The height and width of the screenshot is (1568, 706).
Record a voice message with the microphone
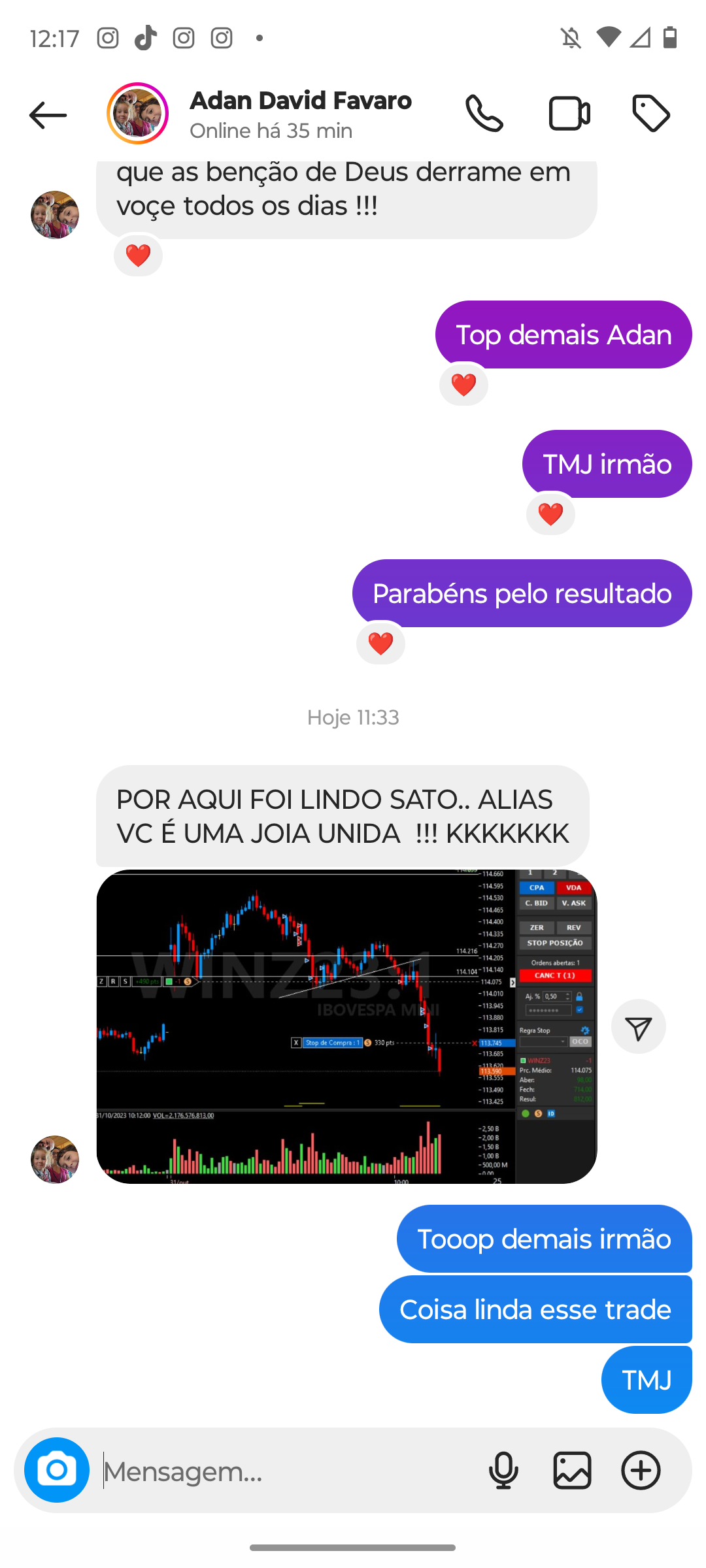[x=503, y=1471]
